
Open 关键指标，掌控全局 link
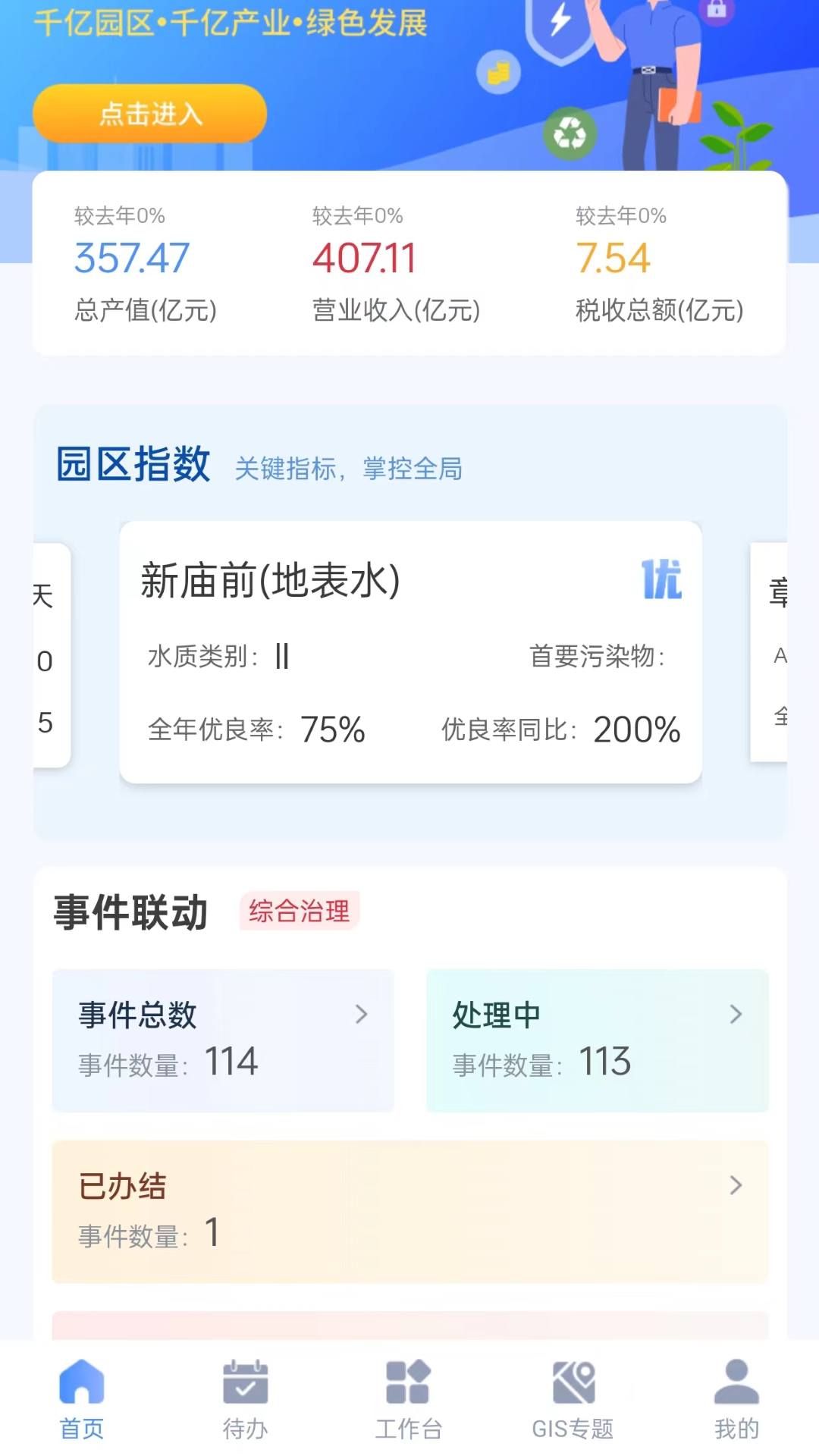[x=348, y=469]
